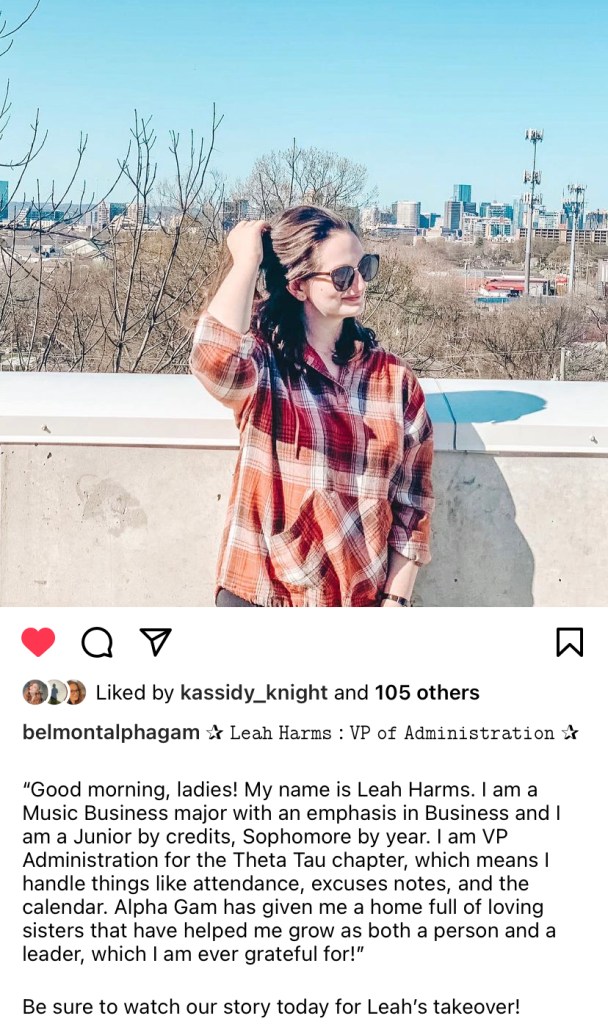Save the post with the bookmark icon
Image resolution: width=608 pixels, height=1024 pixels.
(569, 642)
